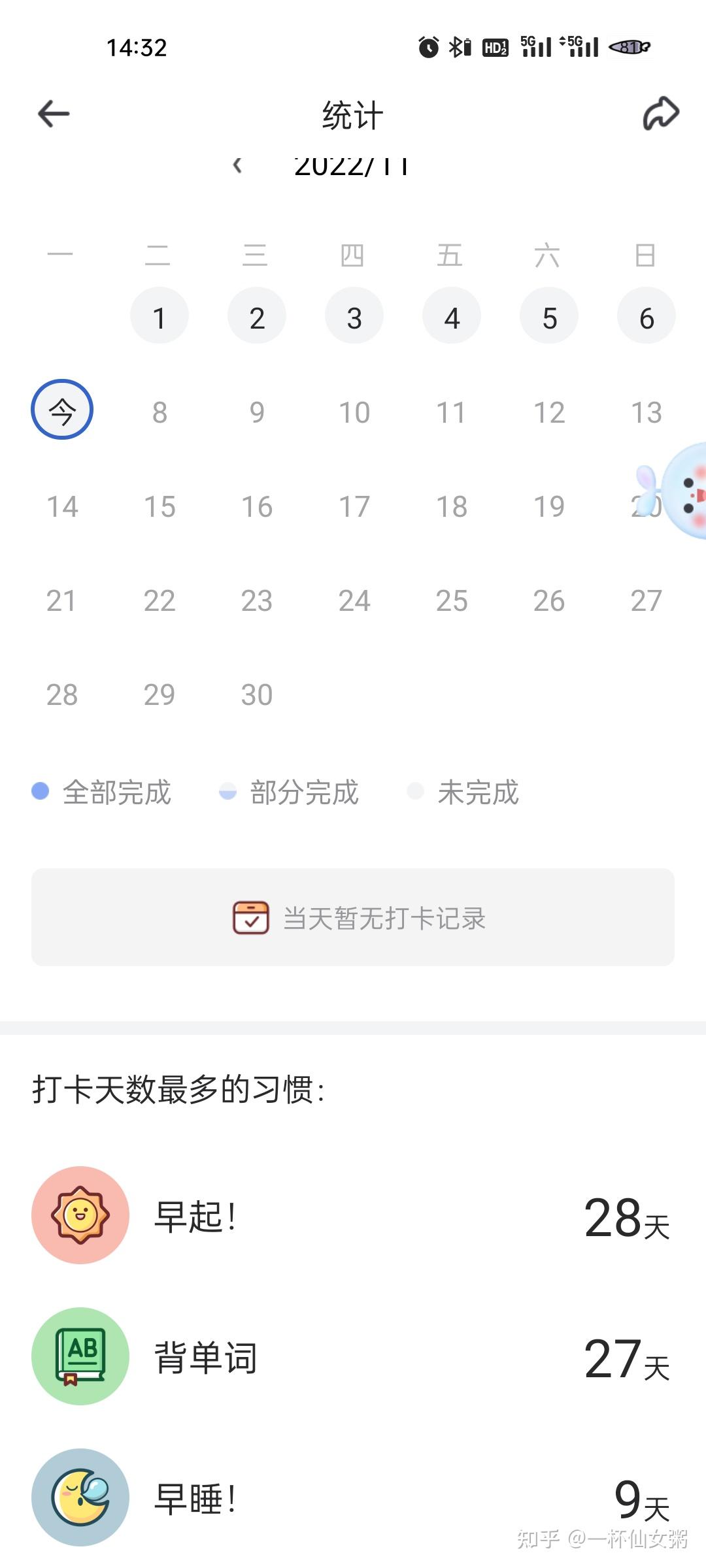Choose day 6 on the calendar
This screenshot has height=1568, width=706.
(647, 318)
